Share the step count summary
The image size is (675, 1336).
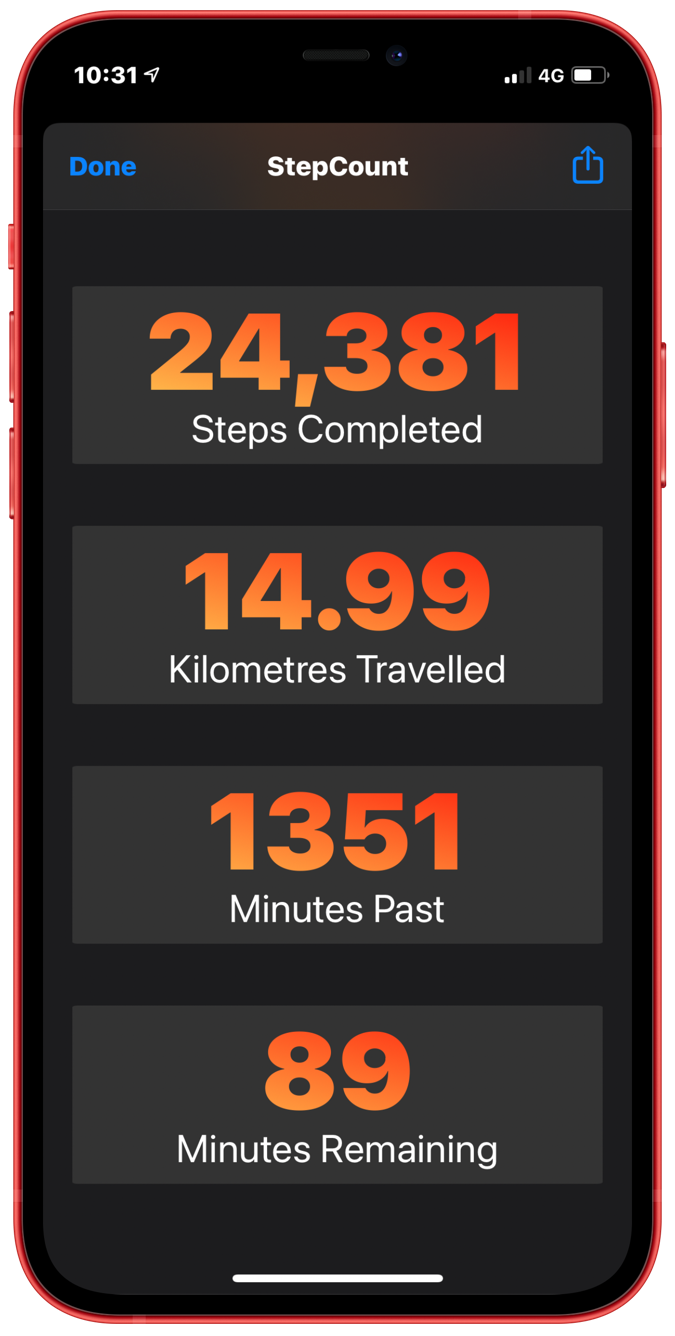588,165
